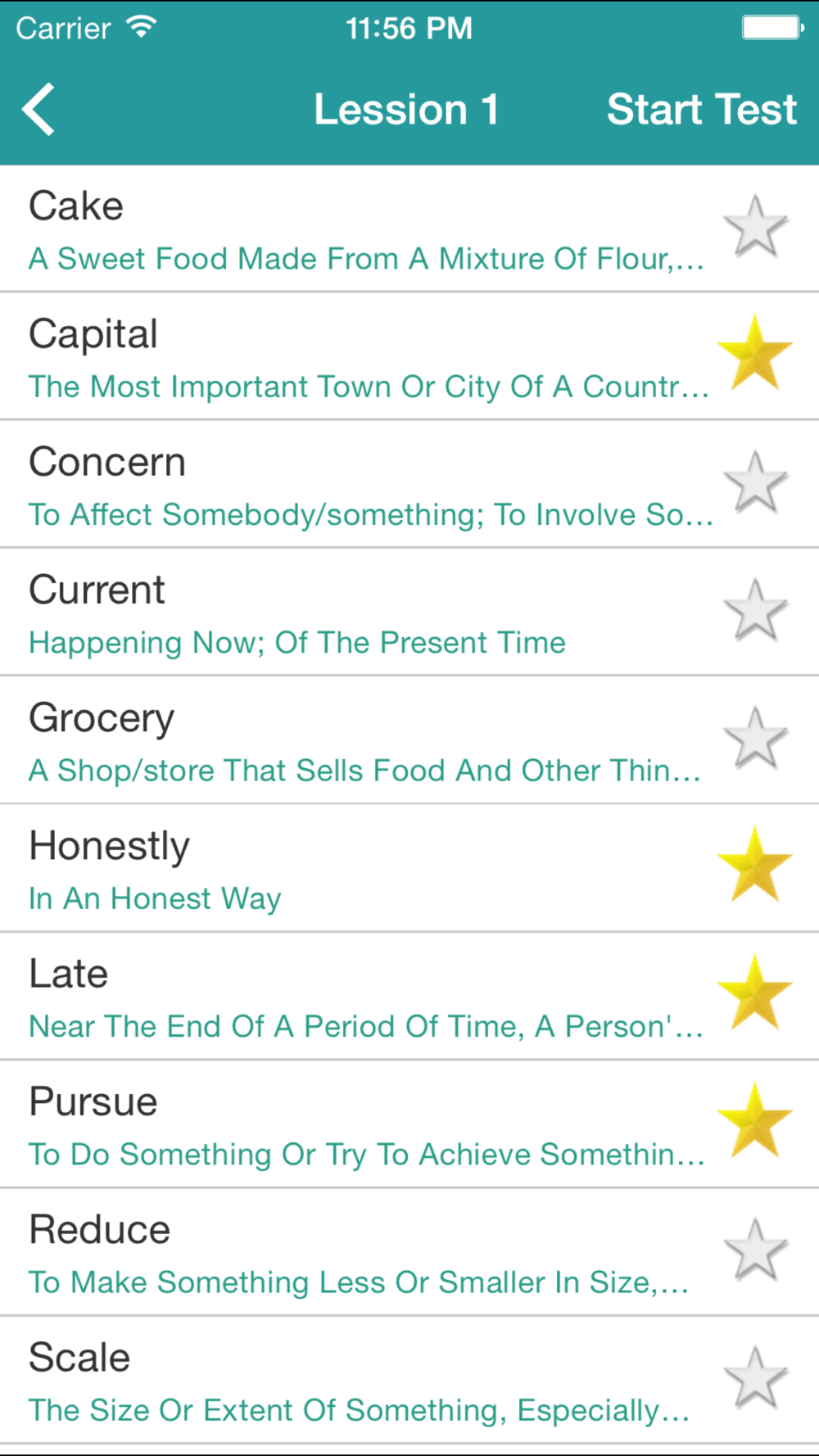The width and height of the screenshot is (819, 1456).
Task: View the Pursue definition in full
Action: click(x=360, y=1124)
